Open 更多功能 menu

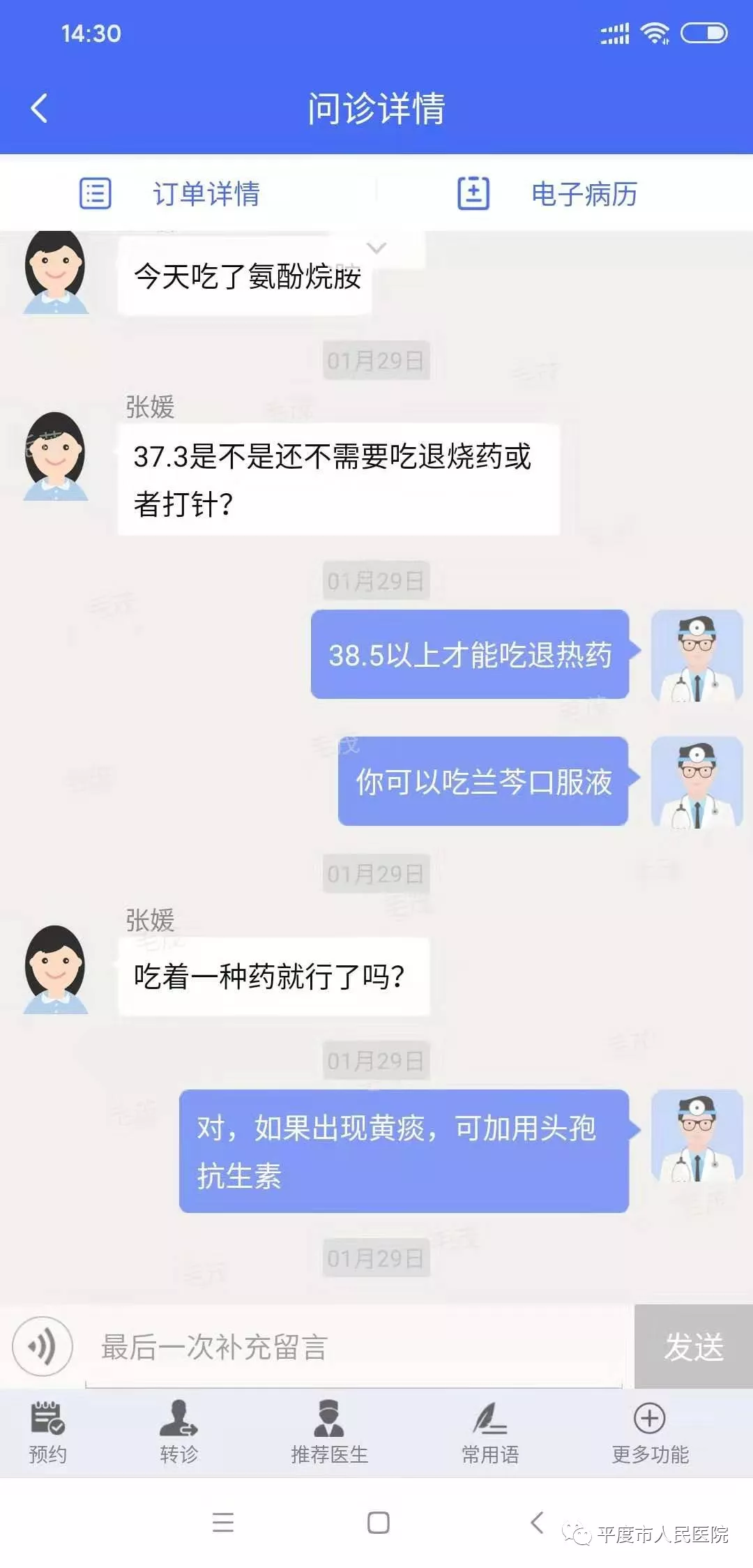point(650,1433)
